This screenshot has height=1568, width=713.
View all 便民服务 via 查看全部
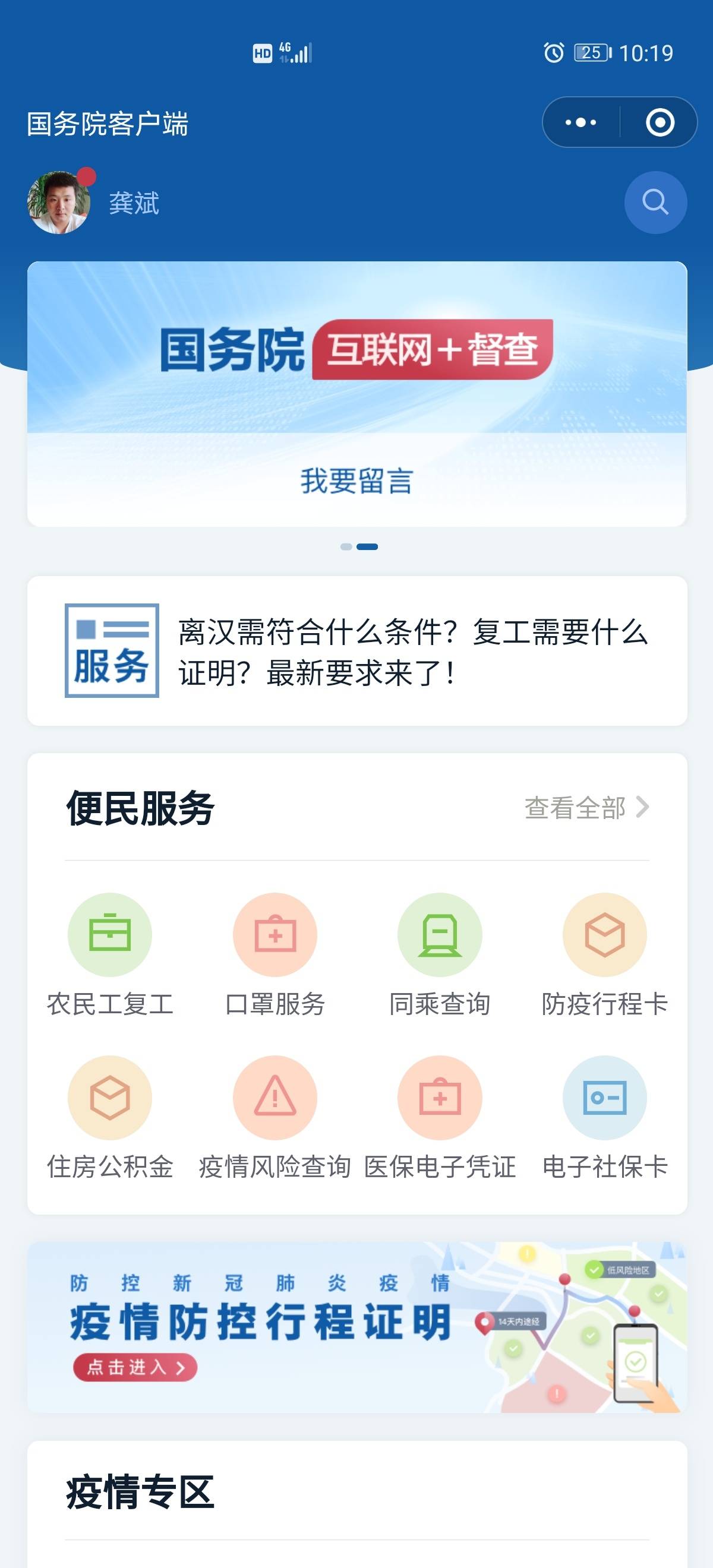coord(586,808)
